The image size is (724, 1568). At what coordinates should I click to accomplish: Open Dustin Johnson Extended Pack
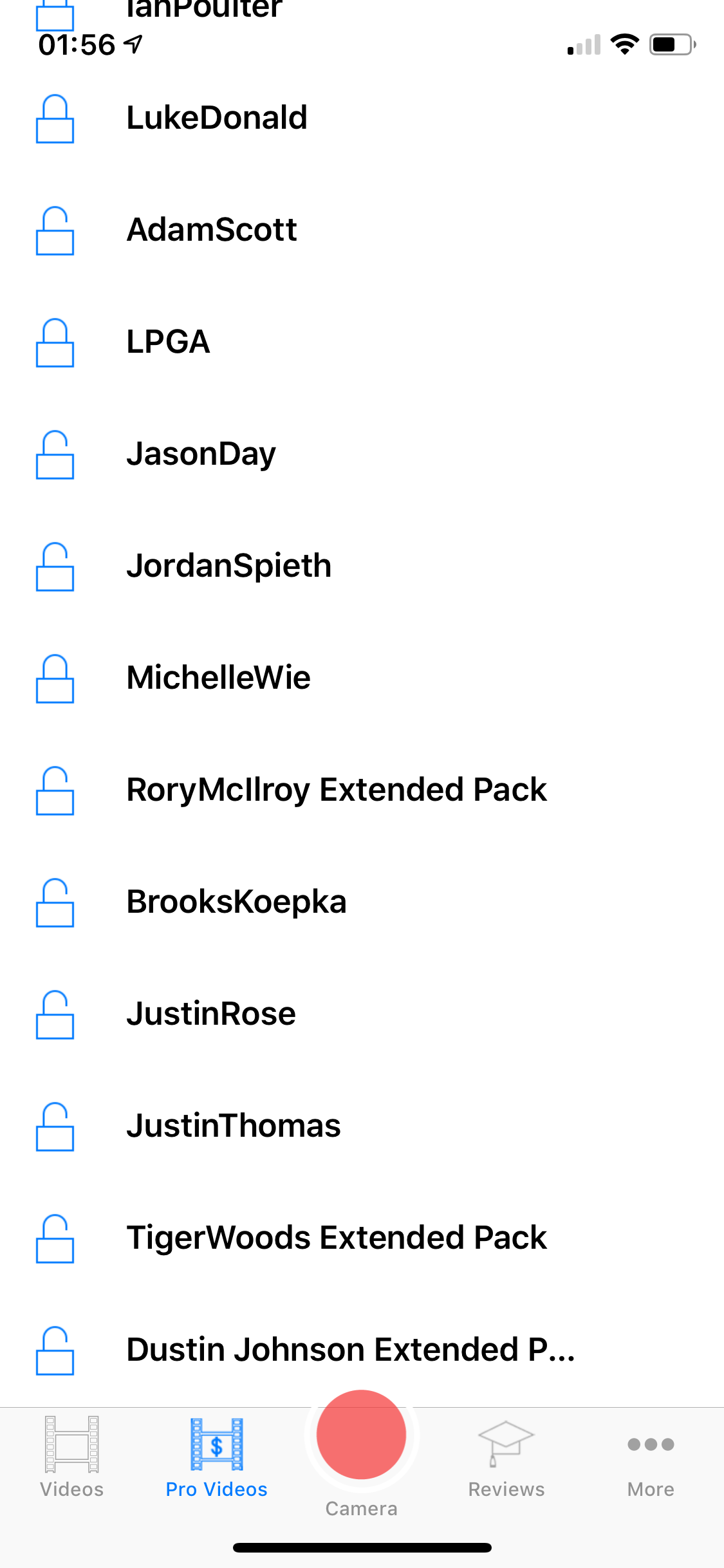tap(350, 1350)
